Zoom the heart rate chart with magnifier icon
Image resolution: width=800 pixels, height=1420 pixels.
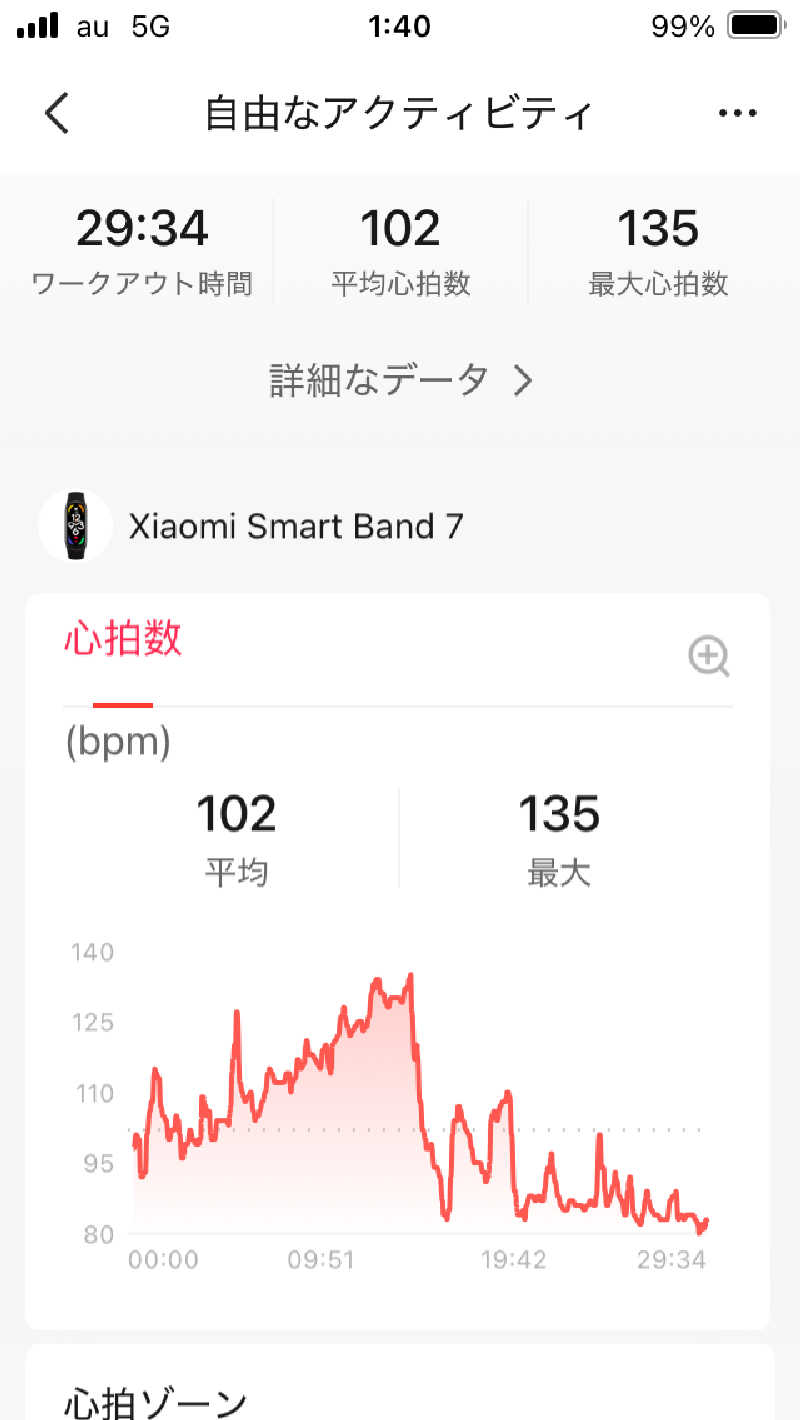(x=709, y=657)
